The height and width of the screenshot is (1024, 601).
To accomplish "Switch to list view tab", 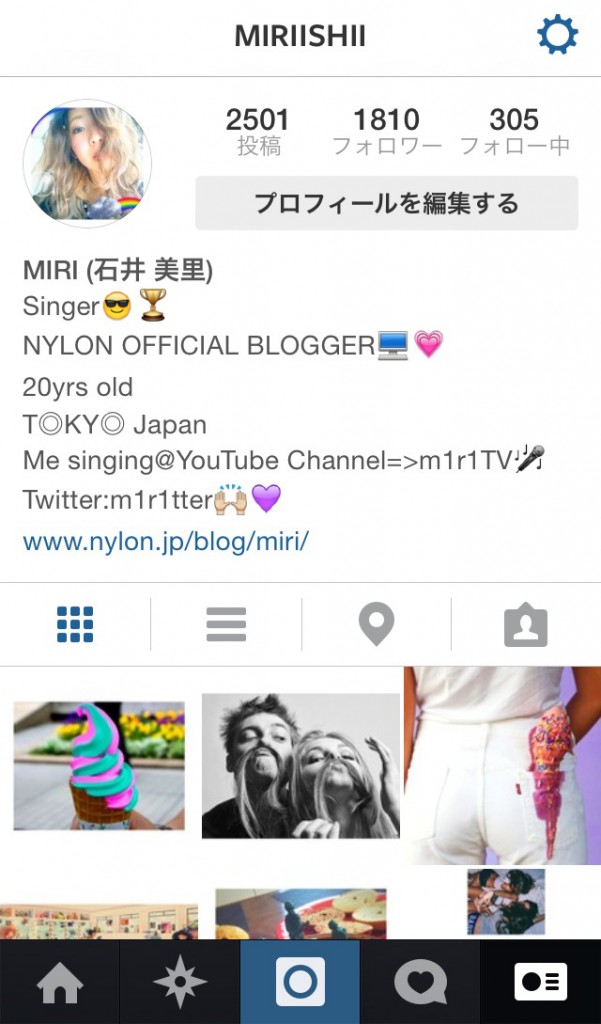I will tap(226, 625).
